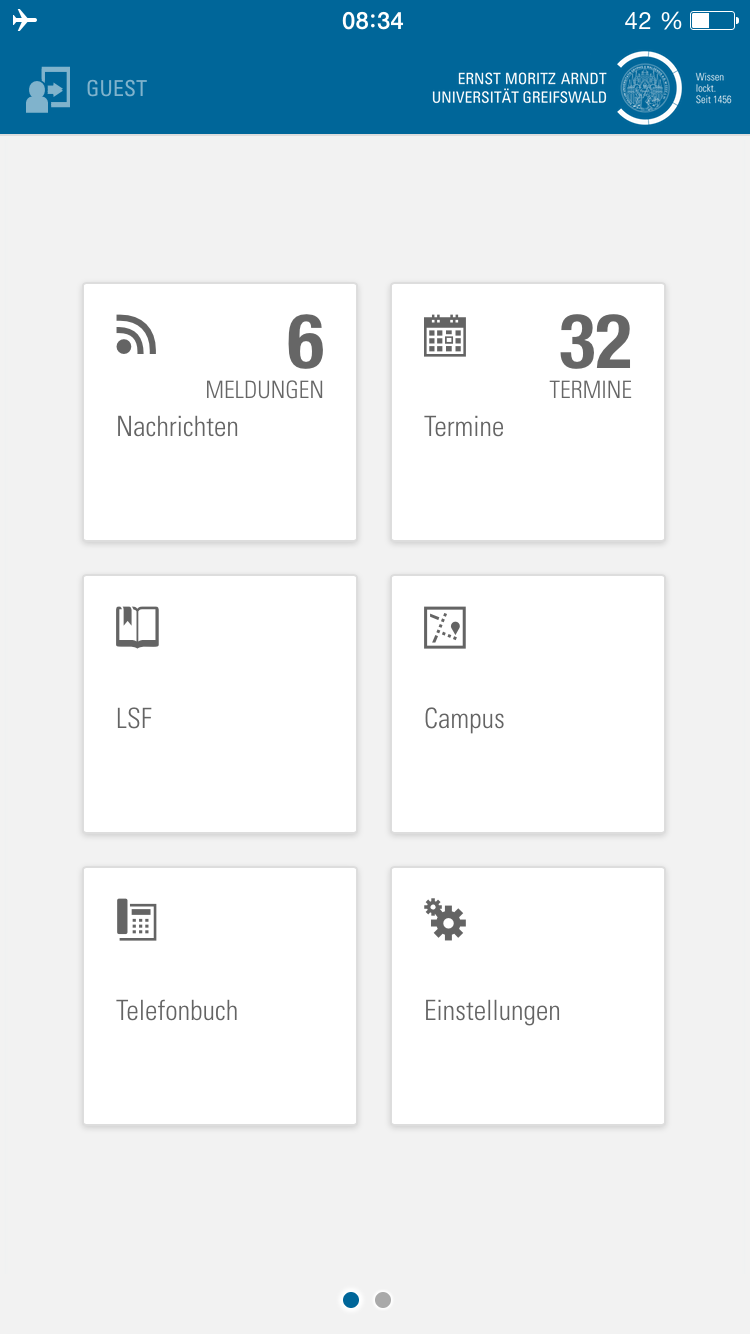Open the Campus map tile
The height and width of the screenshot is (1334, 750).
click(x=528, y=704)
